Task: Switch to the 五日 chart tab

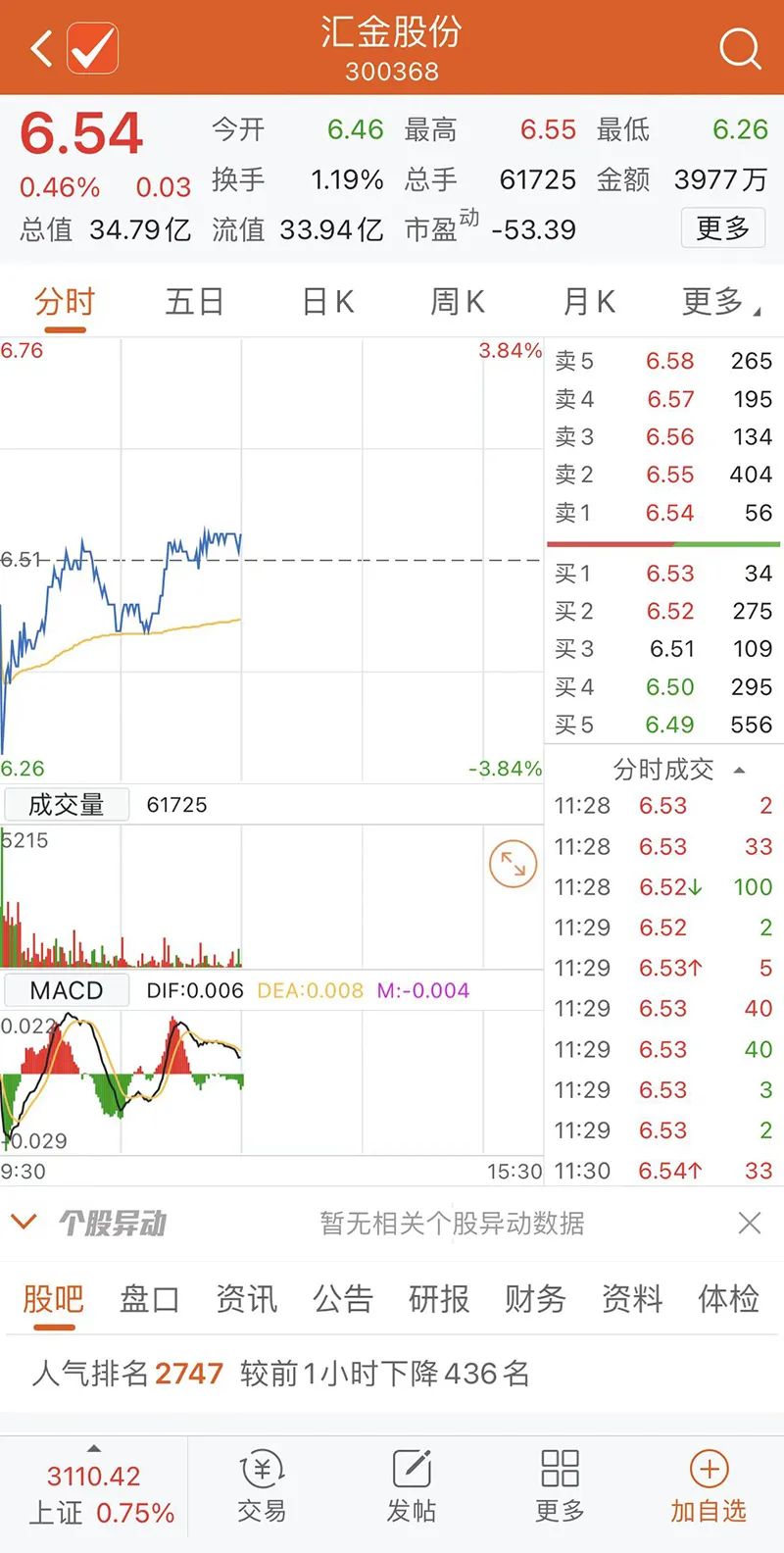Action: pyautogui.click(x=192, y=303)
